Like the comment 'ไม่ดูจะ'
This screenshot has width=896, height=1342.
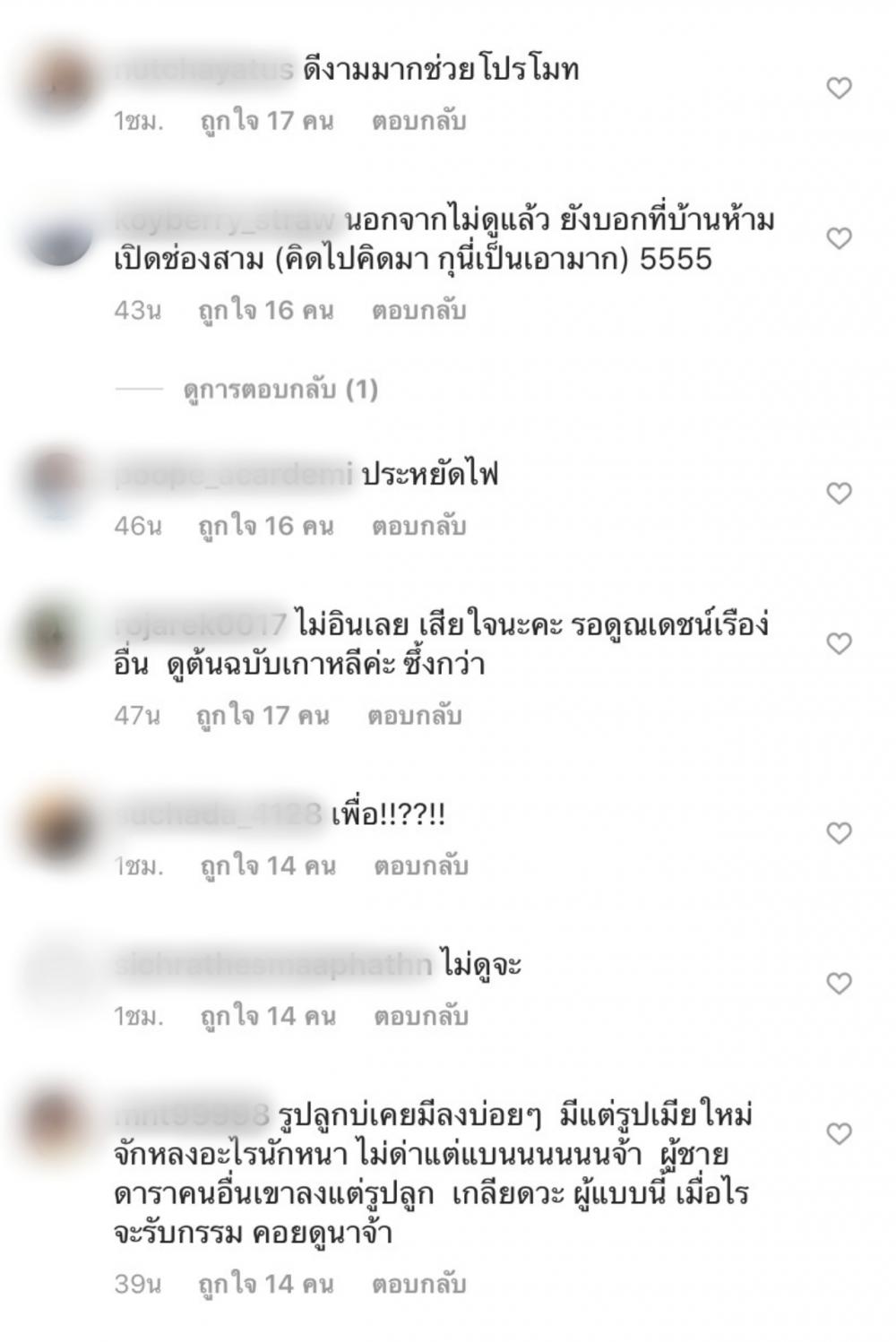839,984
